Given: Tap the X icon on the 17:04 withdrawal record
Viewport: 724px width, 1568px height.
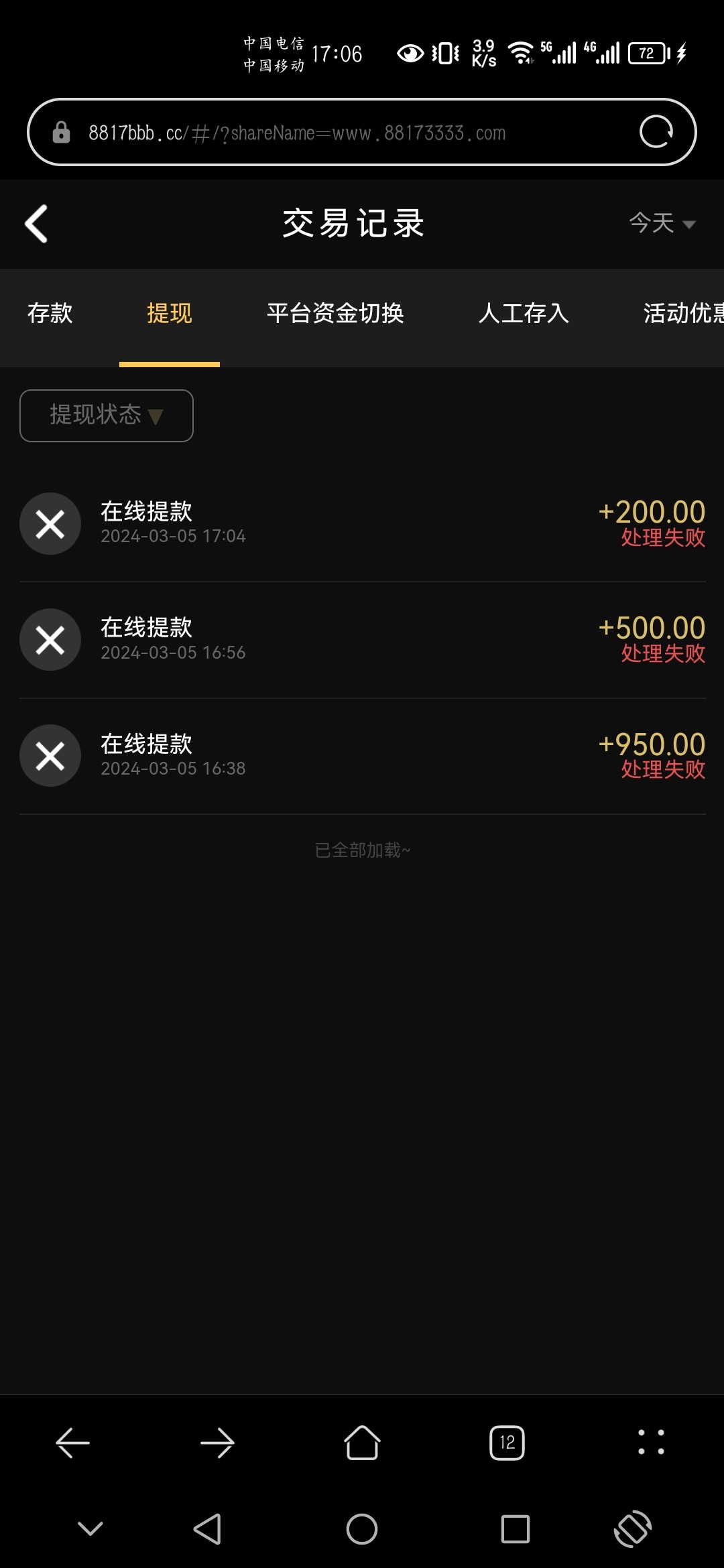Looking at the screenshot, I should point(50,523).
